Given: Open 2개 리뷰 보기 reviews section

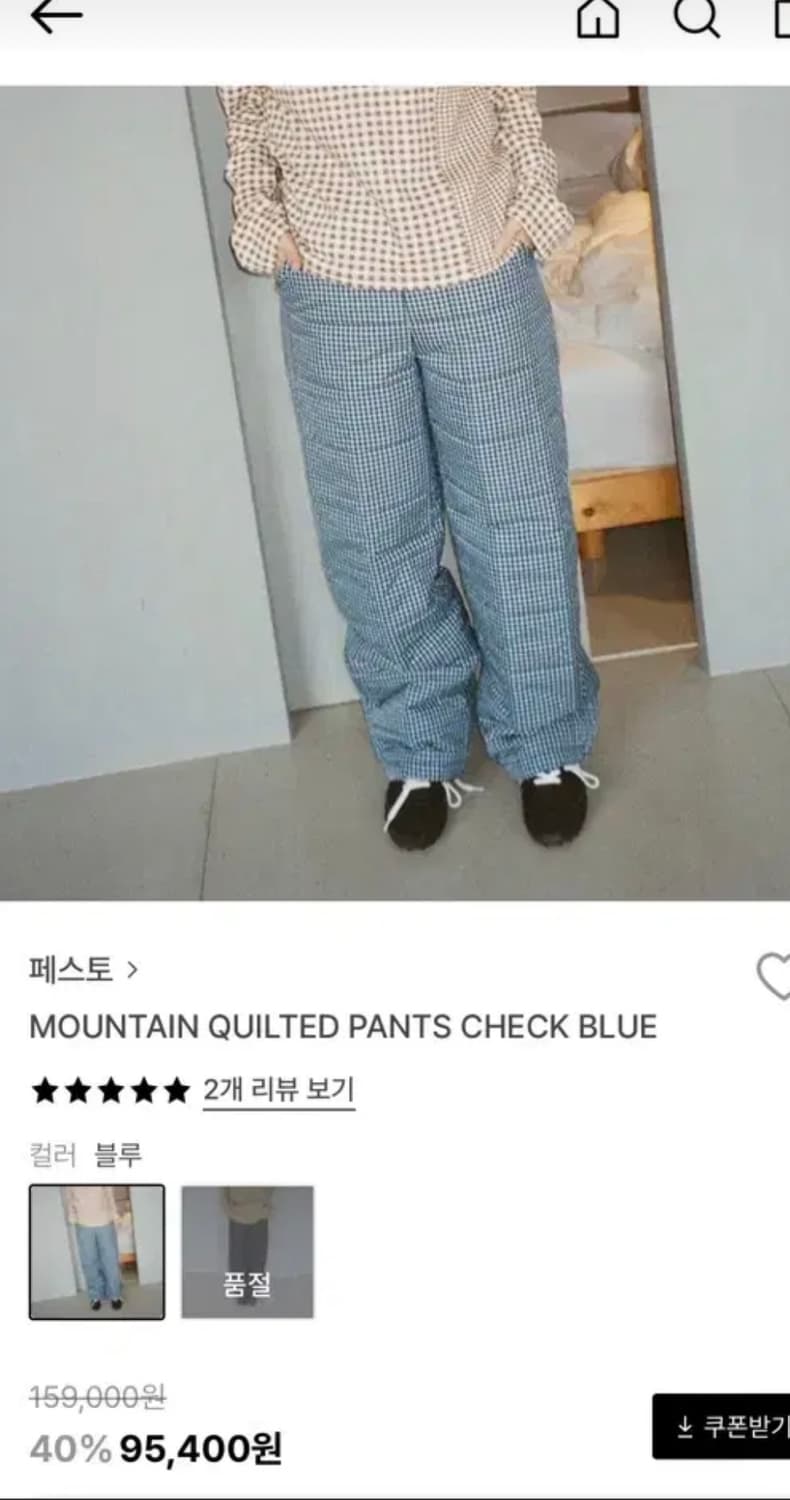Looking at the screenshot, I should point(278,1090).
